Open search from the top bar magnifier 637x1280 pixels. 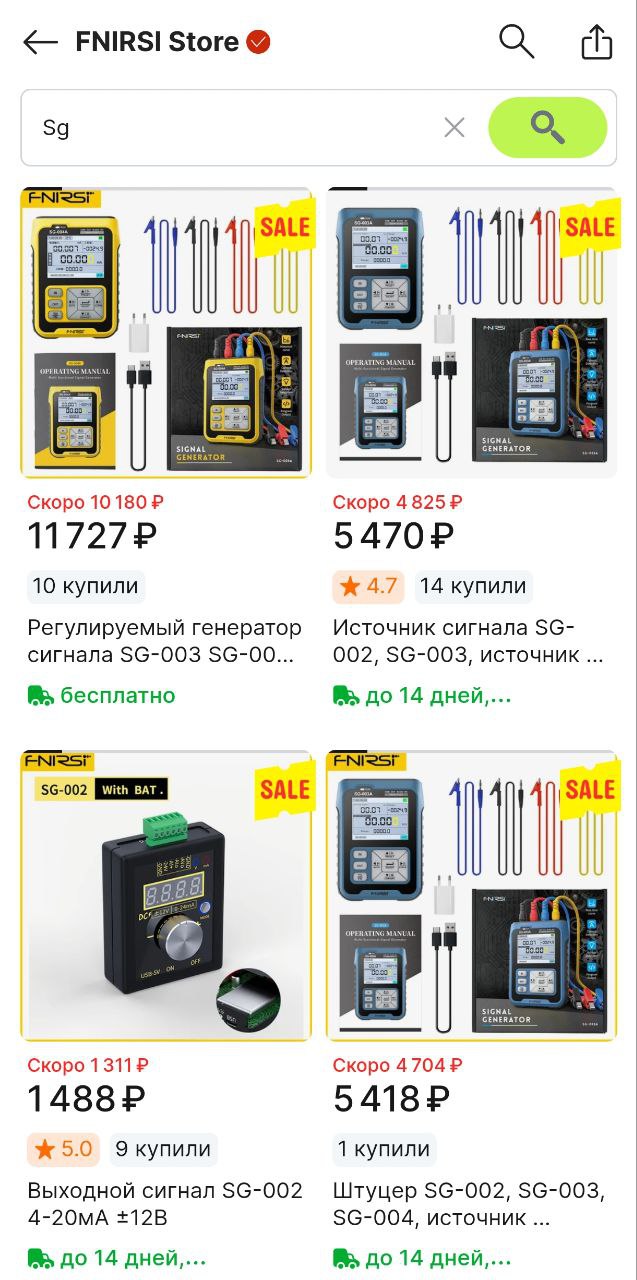tap(516, 41)
